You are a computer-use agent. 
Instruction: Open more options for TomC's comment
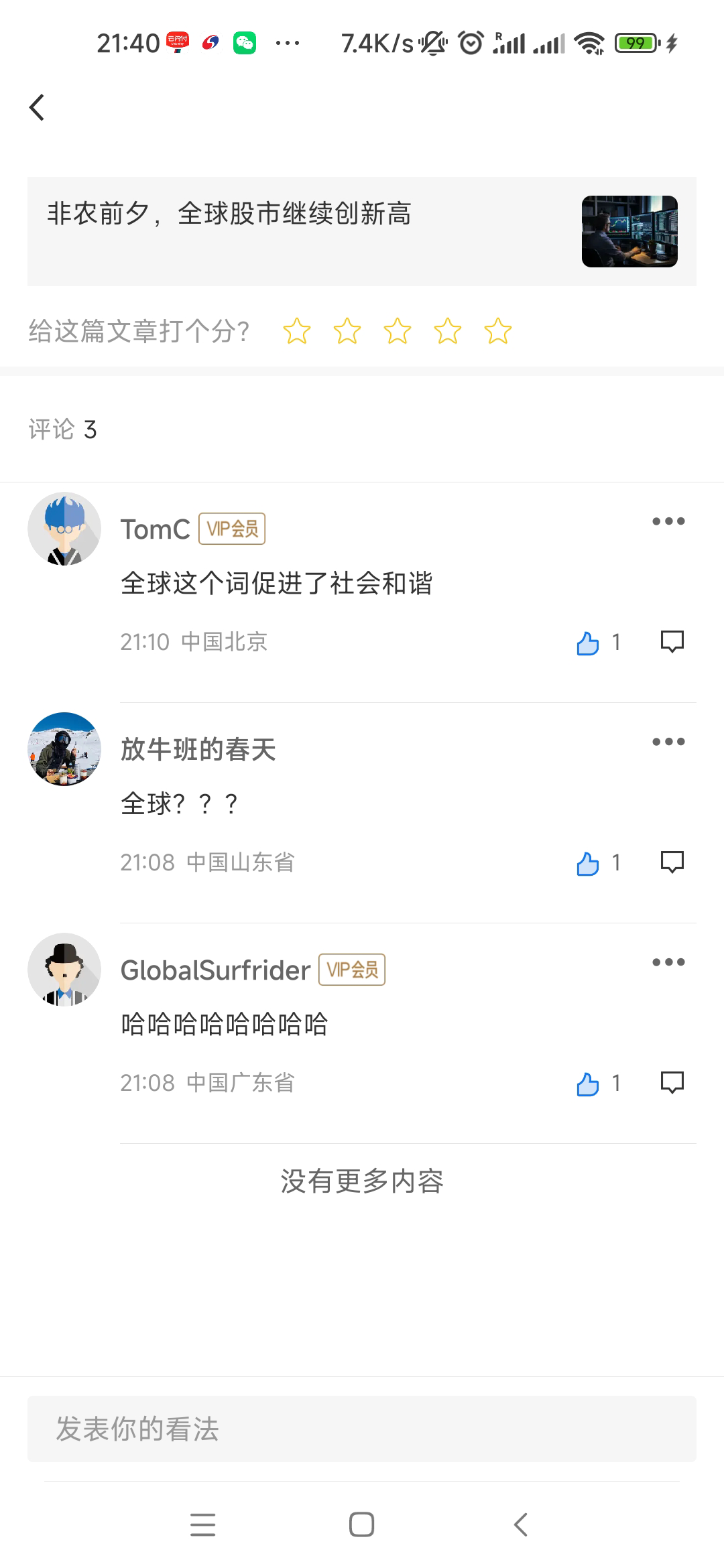tap(668, 521)
